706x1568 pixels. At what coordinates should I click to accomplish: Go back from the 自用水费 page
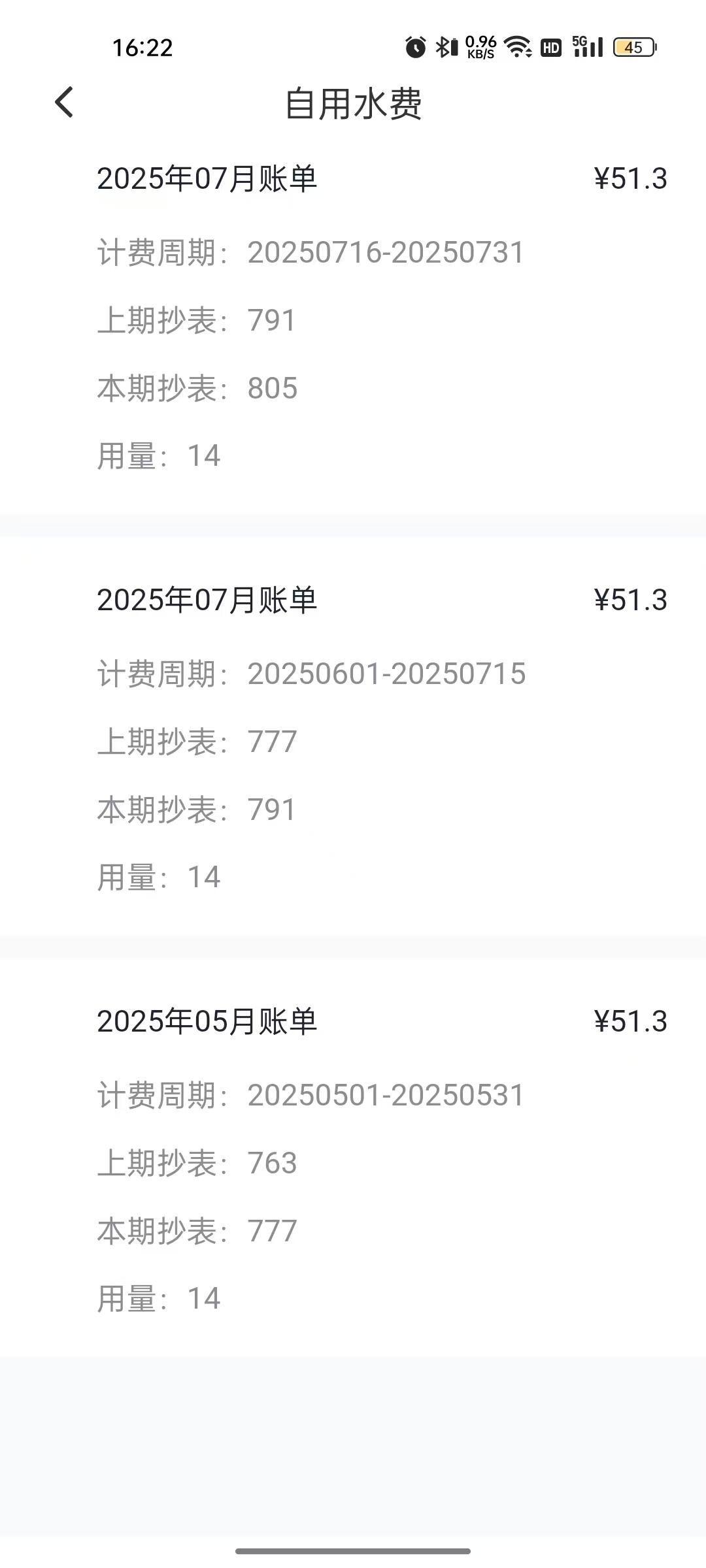pos(64,103)
